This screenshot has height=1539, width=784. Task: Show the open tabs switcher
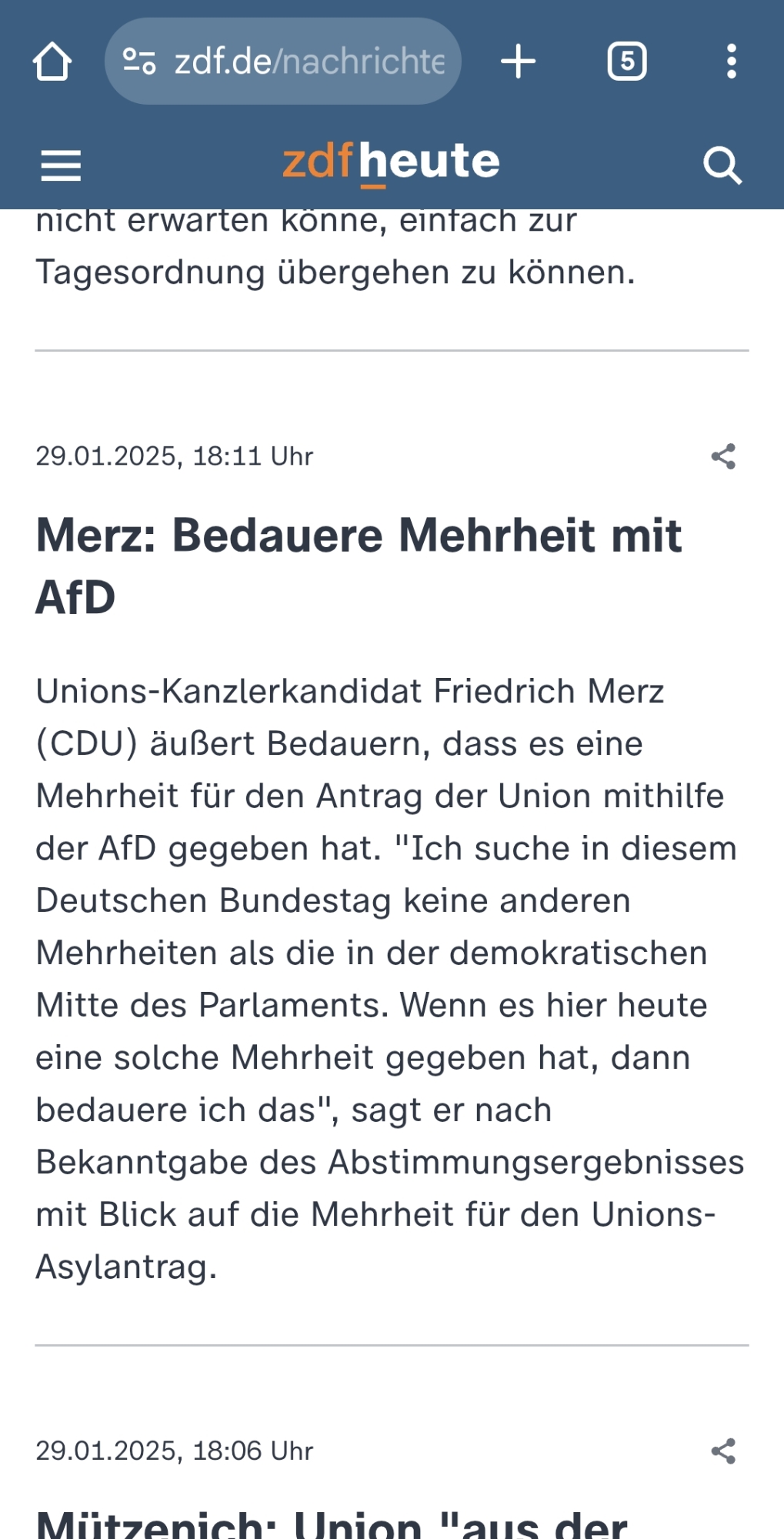[627, 62]
